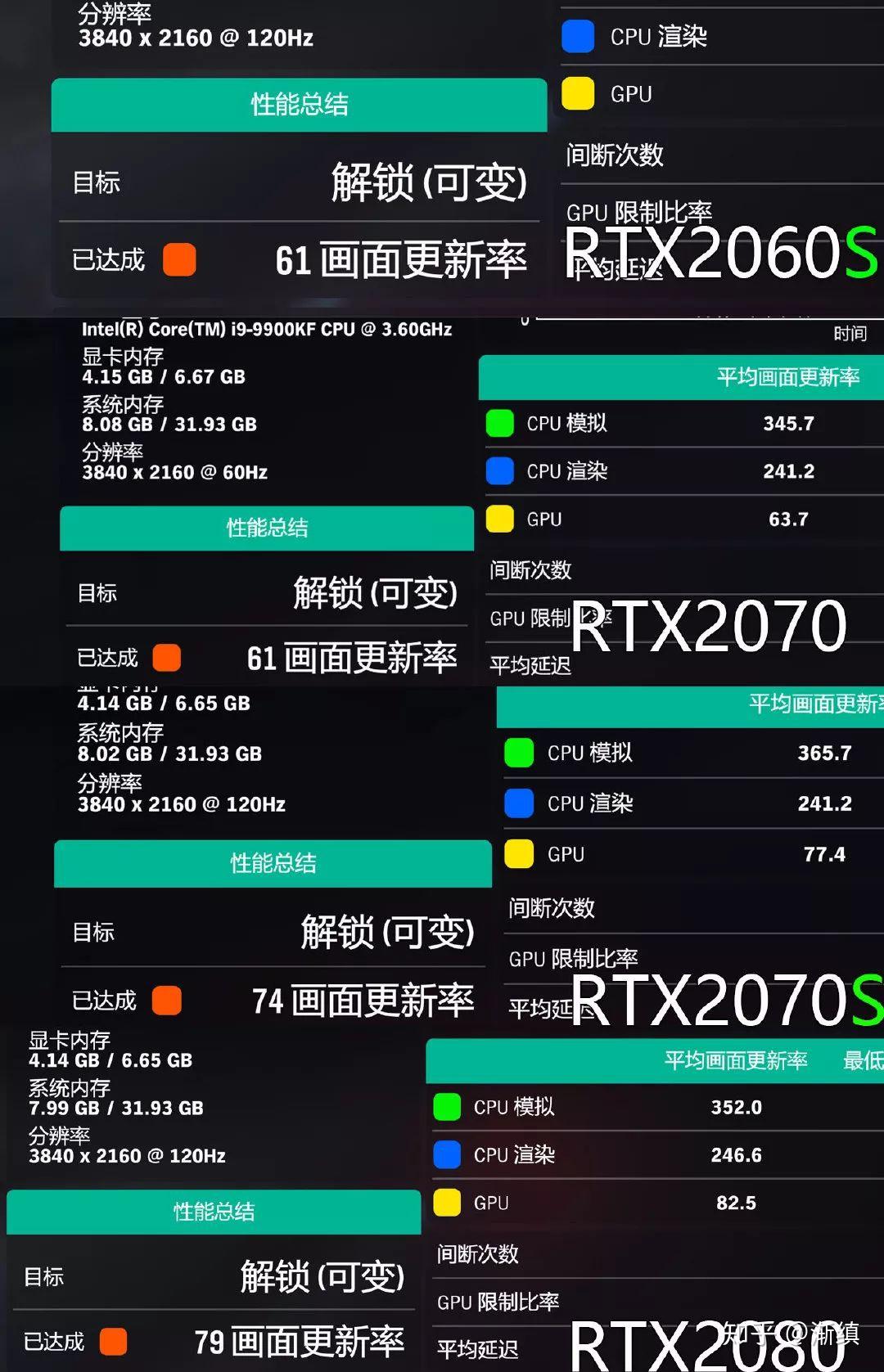Open the 性能总结 header of RTX2070 section

(266, 528)
